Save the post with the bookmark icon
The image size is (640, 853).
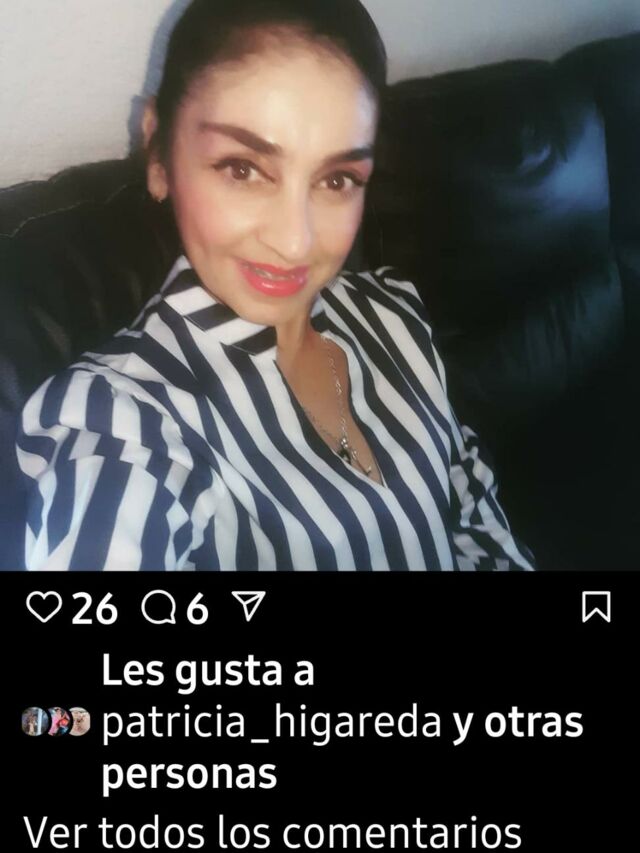596,607
